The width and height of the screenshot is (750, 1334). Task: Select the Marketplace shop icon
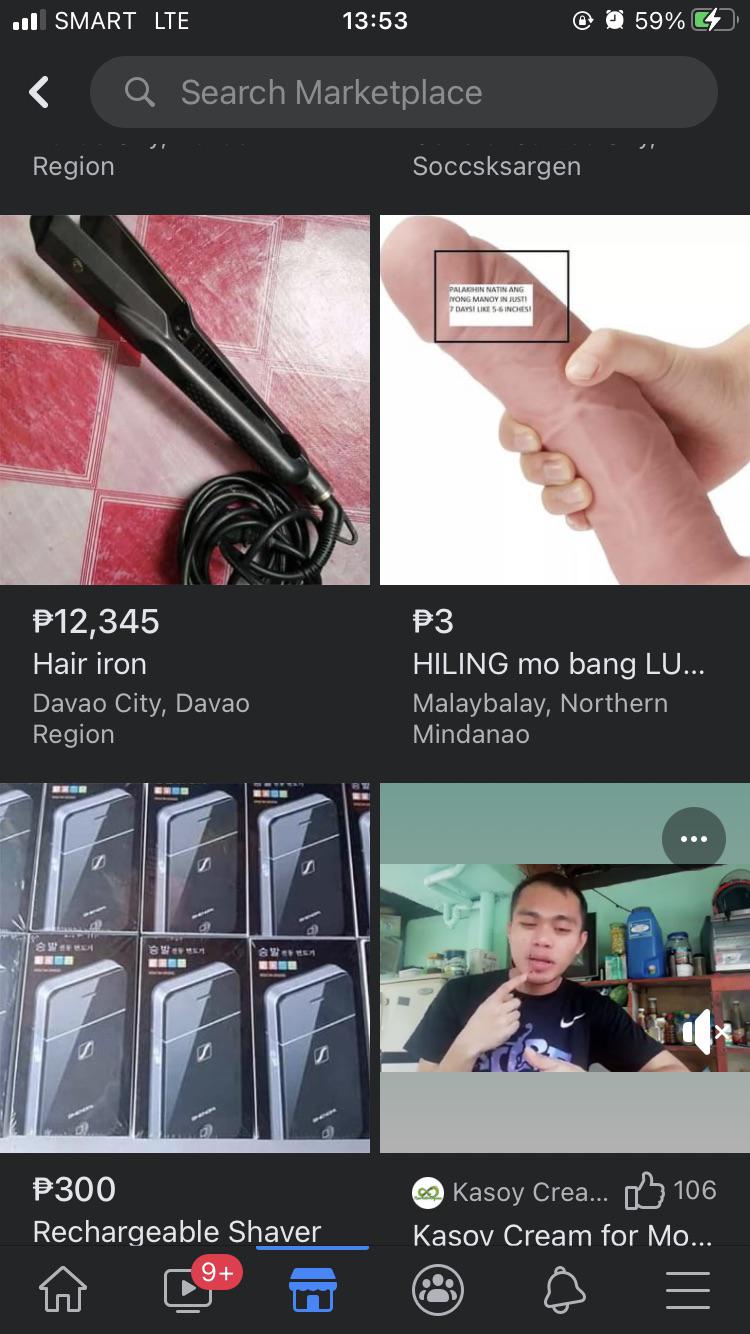pos(312,1289)
